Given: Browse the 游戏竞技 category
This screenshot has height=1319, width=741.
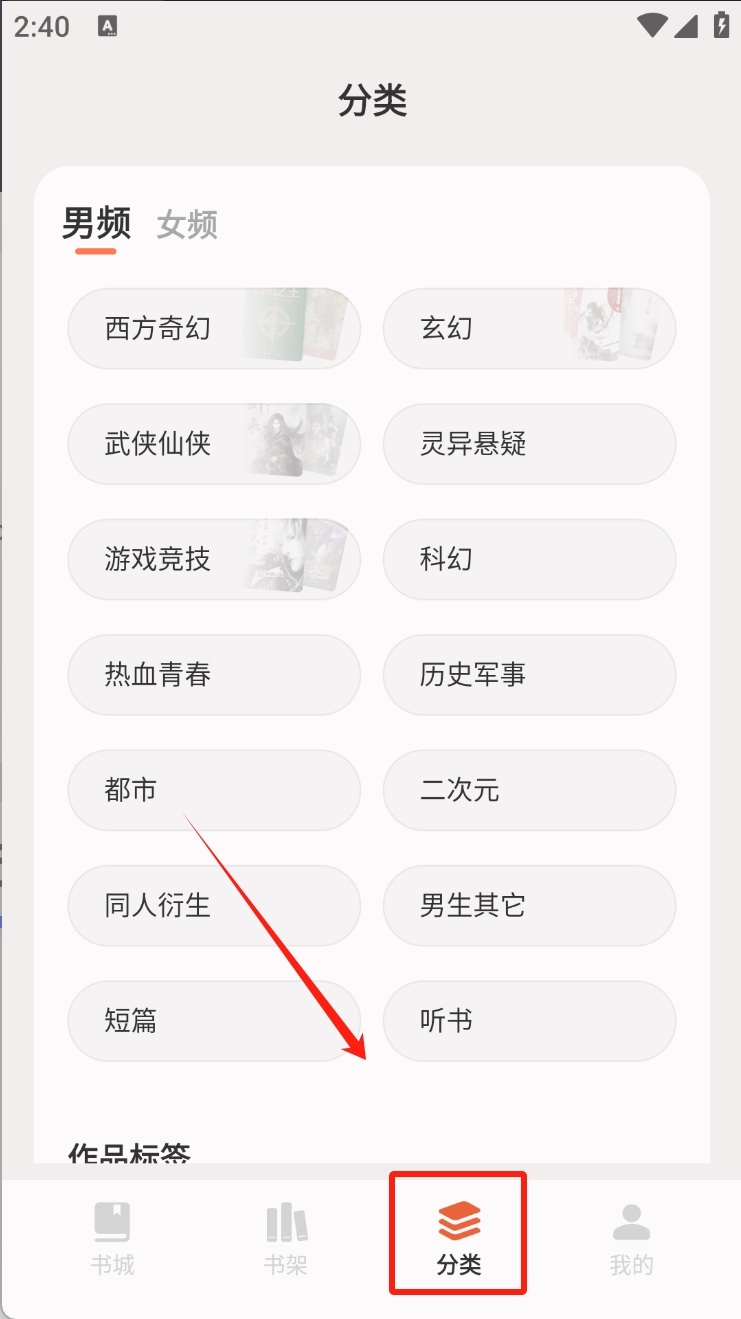Looking at the screenshot, I should click(x=213, y=559).
